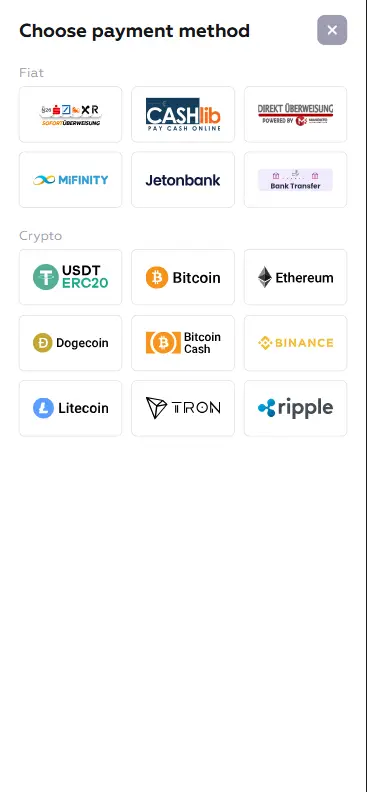Select MiFinity payment method

pyautogui.click(x=70, y=180)
